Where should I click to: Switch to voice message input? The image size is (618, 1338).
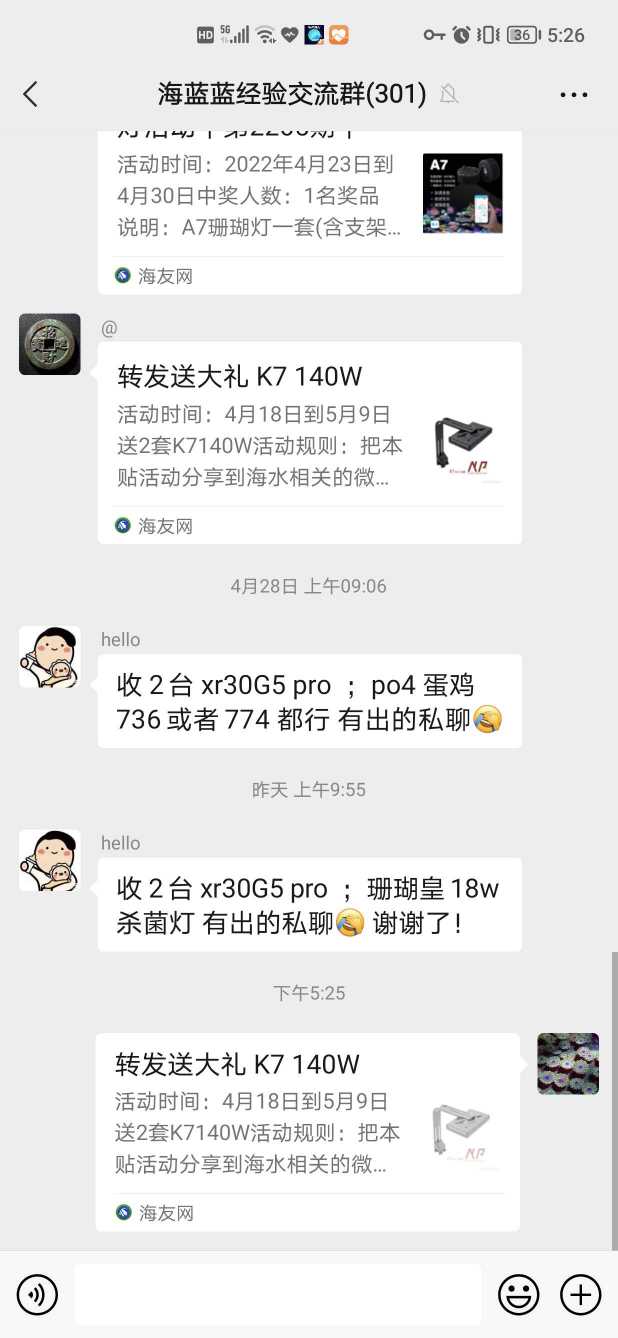tap(37, 1295)
